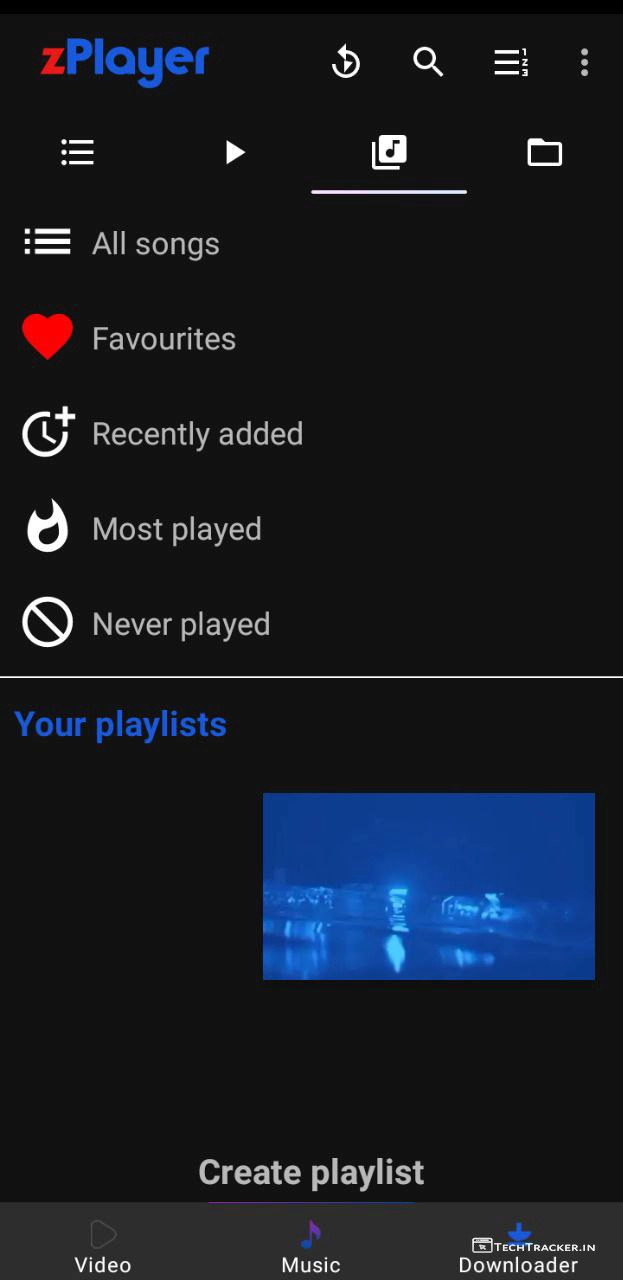Image resolution: width=623 pixels, height=1280 pixels.
Task: Open Recently added songs
Action: pyautogui.click(x=197, y=434)
